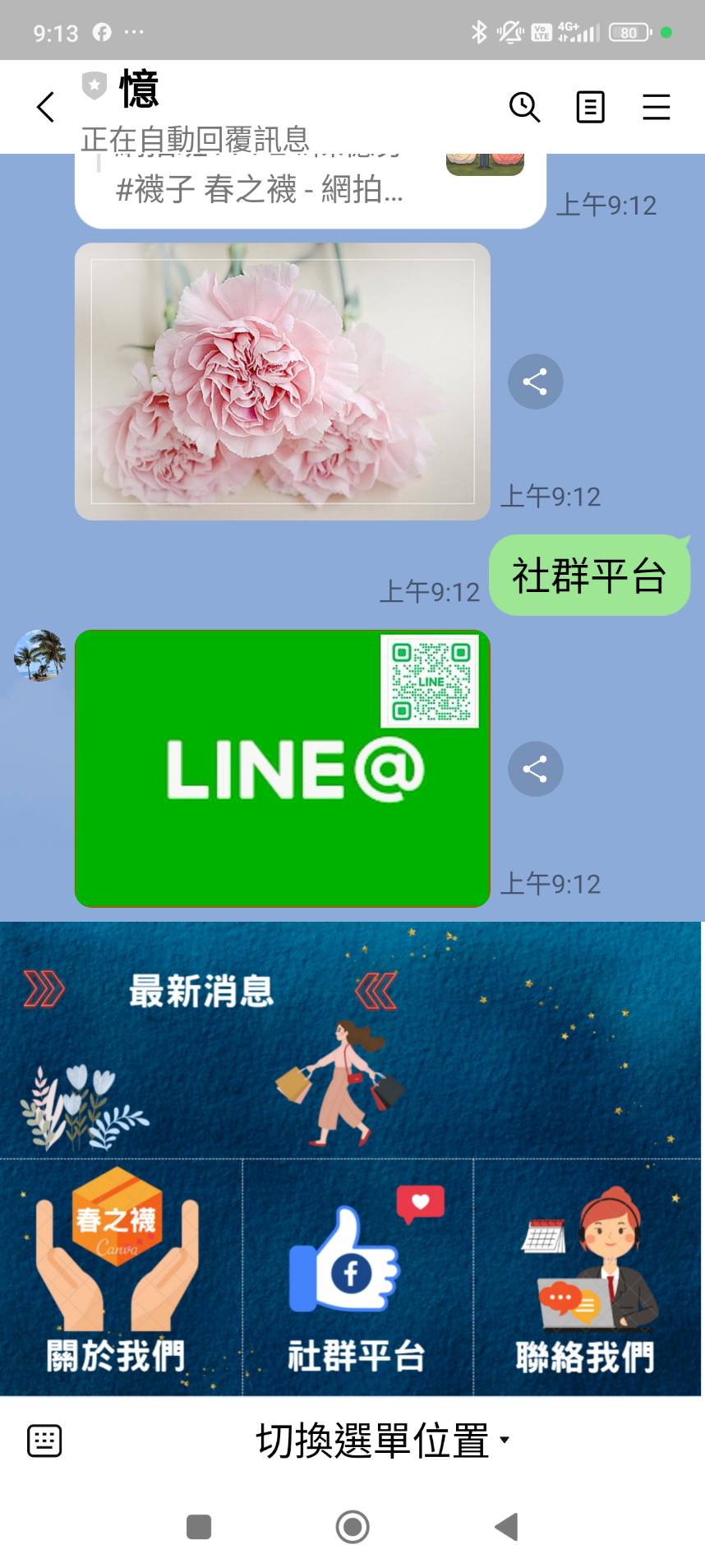
Task: Tap the system home button
Action: 352,1527
